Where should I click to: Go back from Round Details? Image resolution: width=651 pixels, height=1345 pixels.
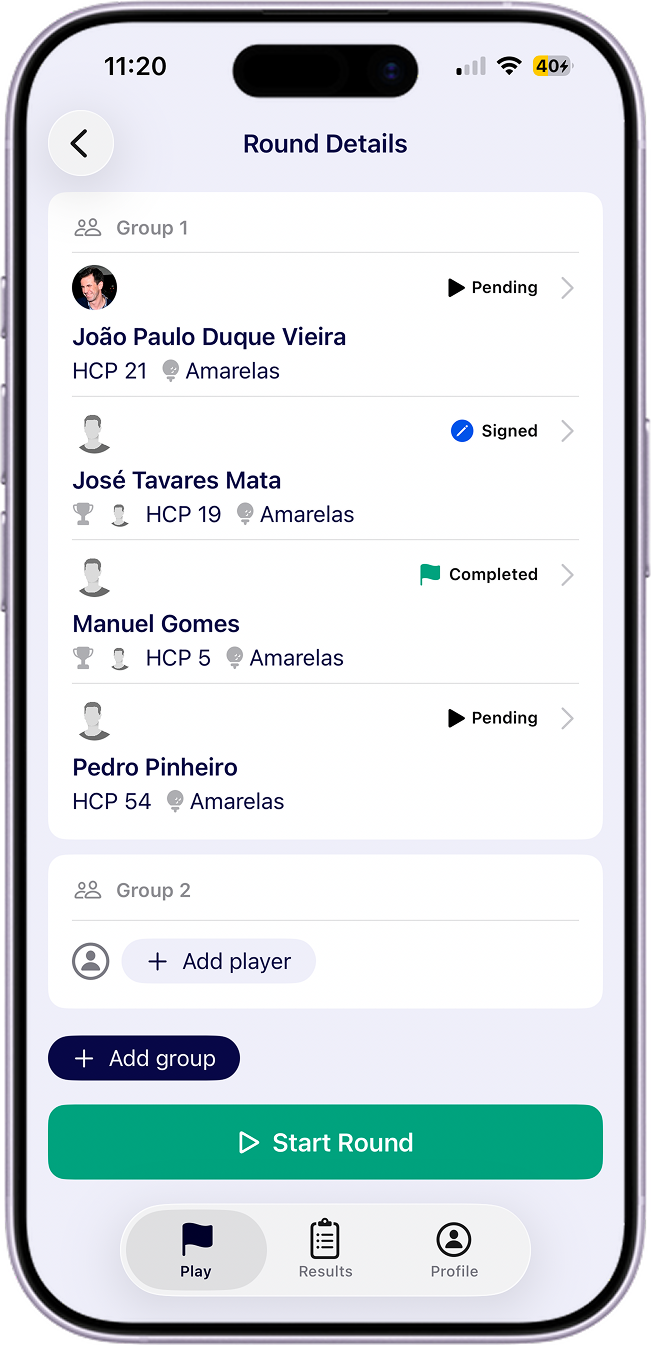coord(80,143)
